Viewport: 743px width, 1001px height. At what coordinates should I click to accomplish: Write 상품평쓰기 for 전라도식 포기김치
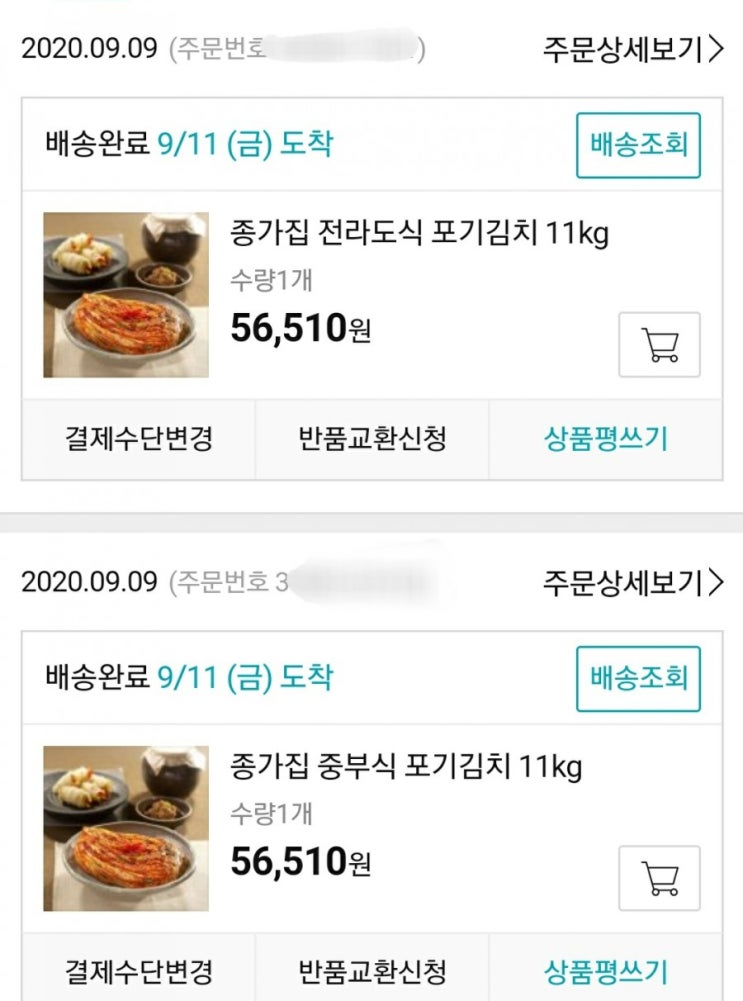pos(605,439)
